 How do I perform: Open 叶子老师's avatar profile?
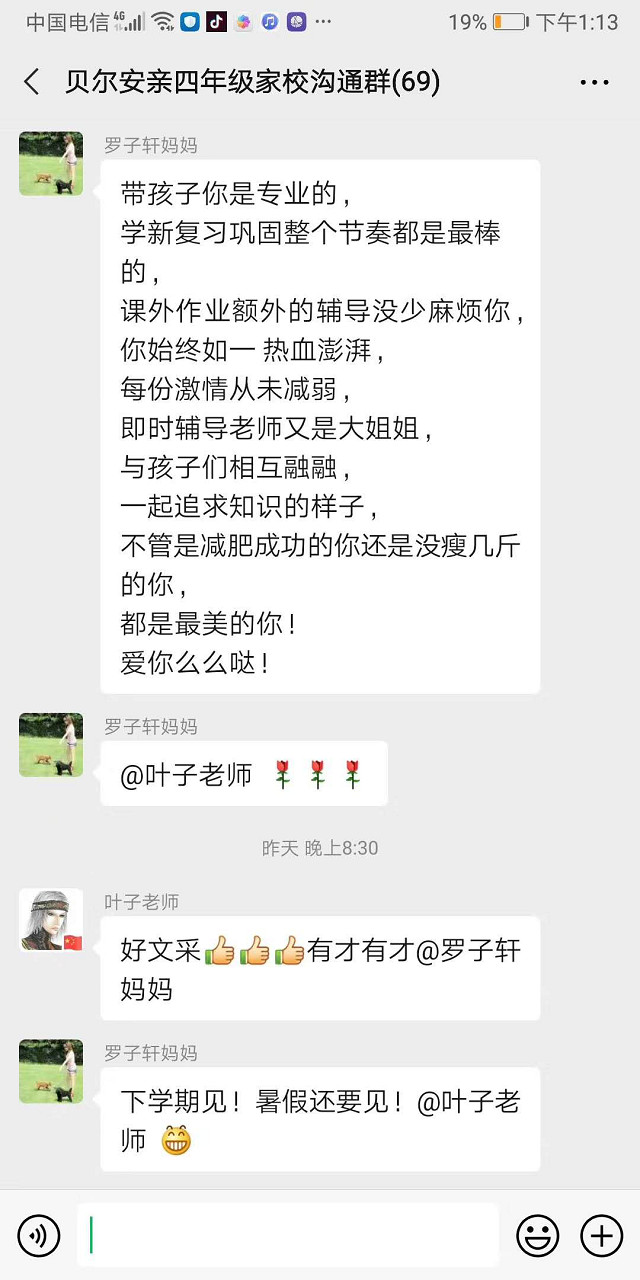tap(51, 920)
